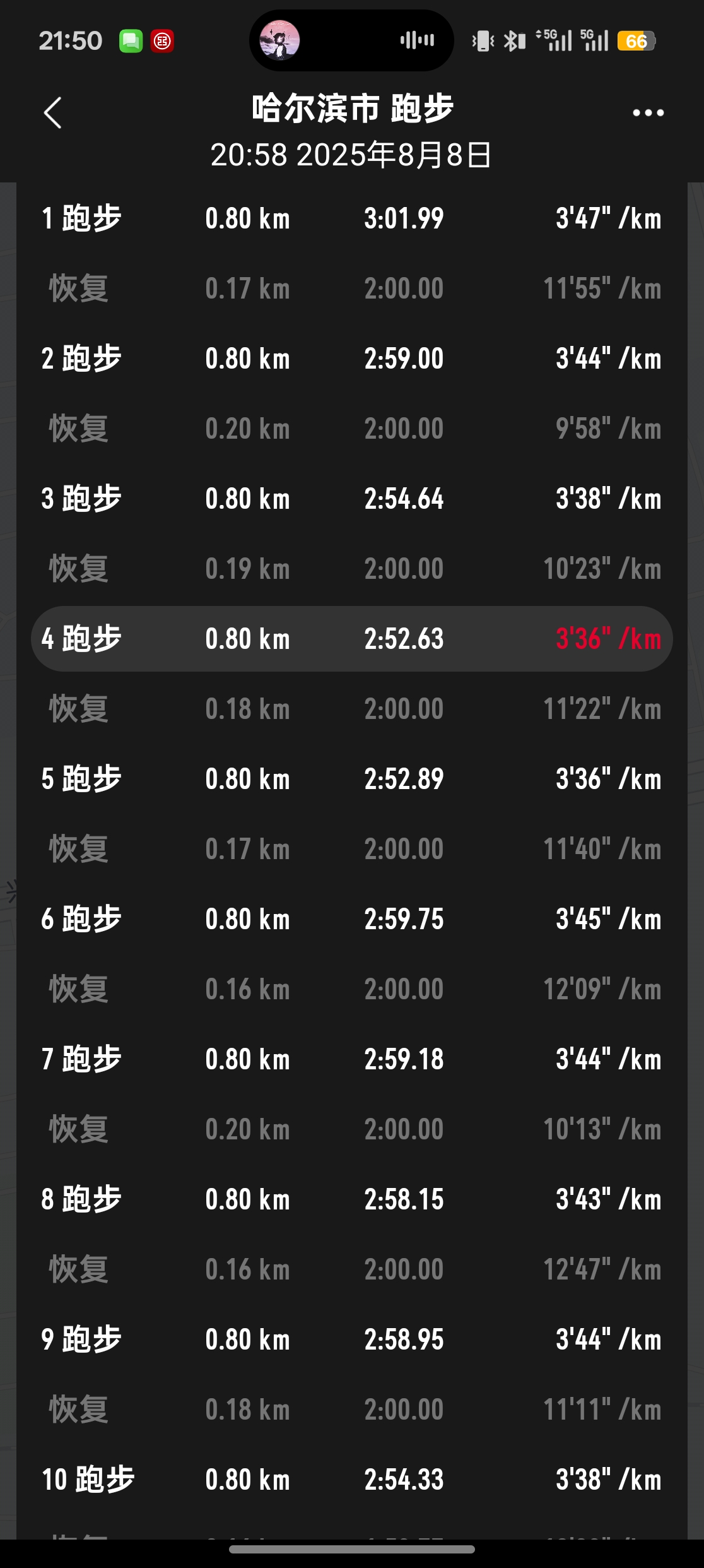
Task: Go back using the top-left arrow
Action: 53,113
